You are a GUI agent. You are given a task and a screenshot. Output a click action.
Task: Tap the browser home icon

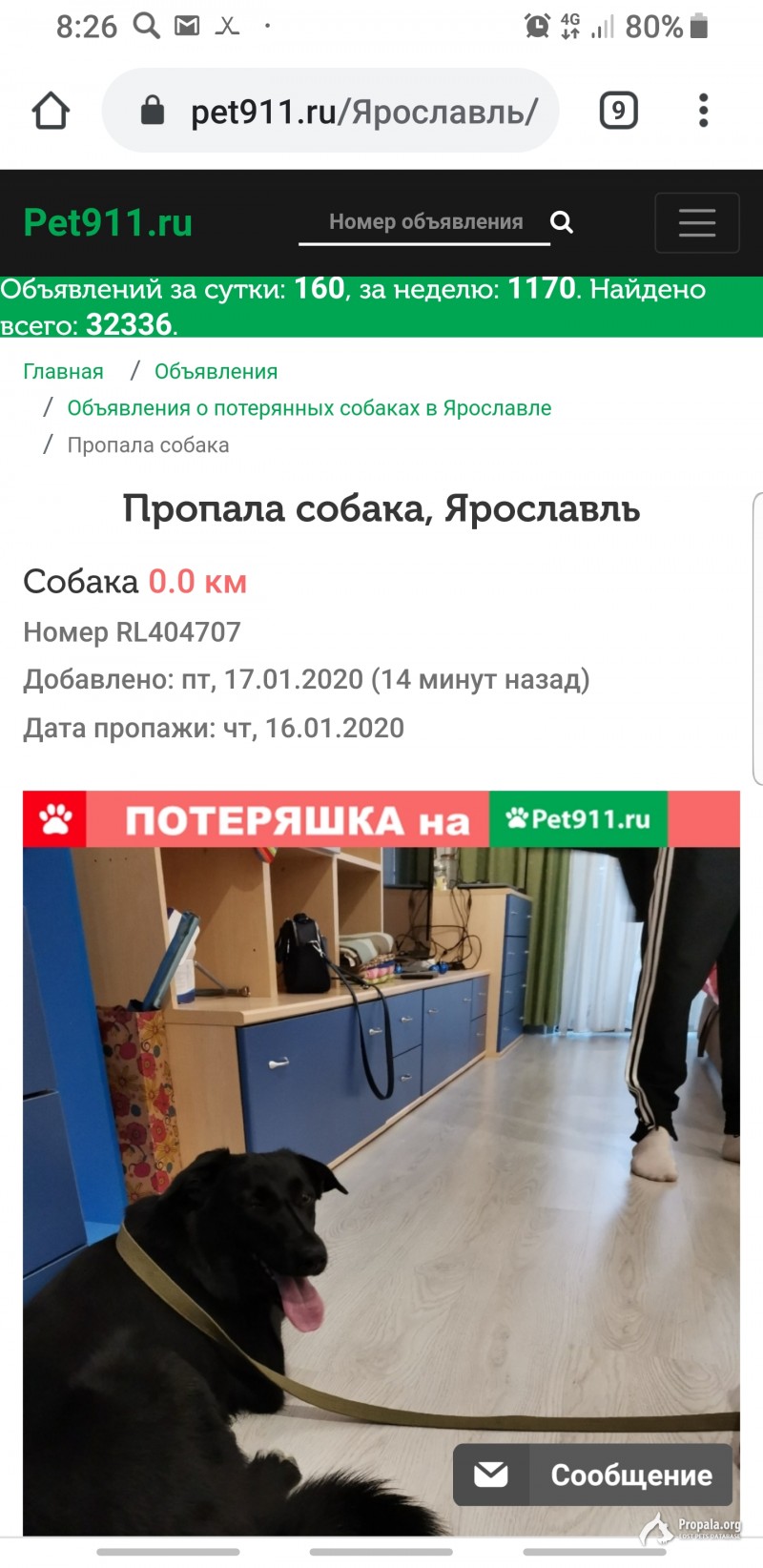tap(50, 110)
